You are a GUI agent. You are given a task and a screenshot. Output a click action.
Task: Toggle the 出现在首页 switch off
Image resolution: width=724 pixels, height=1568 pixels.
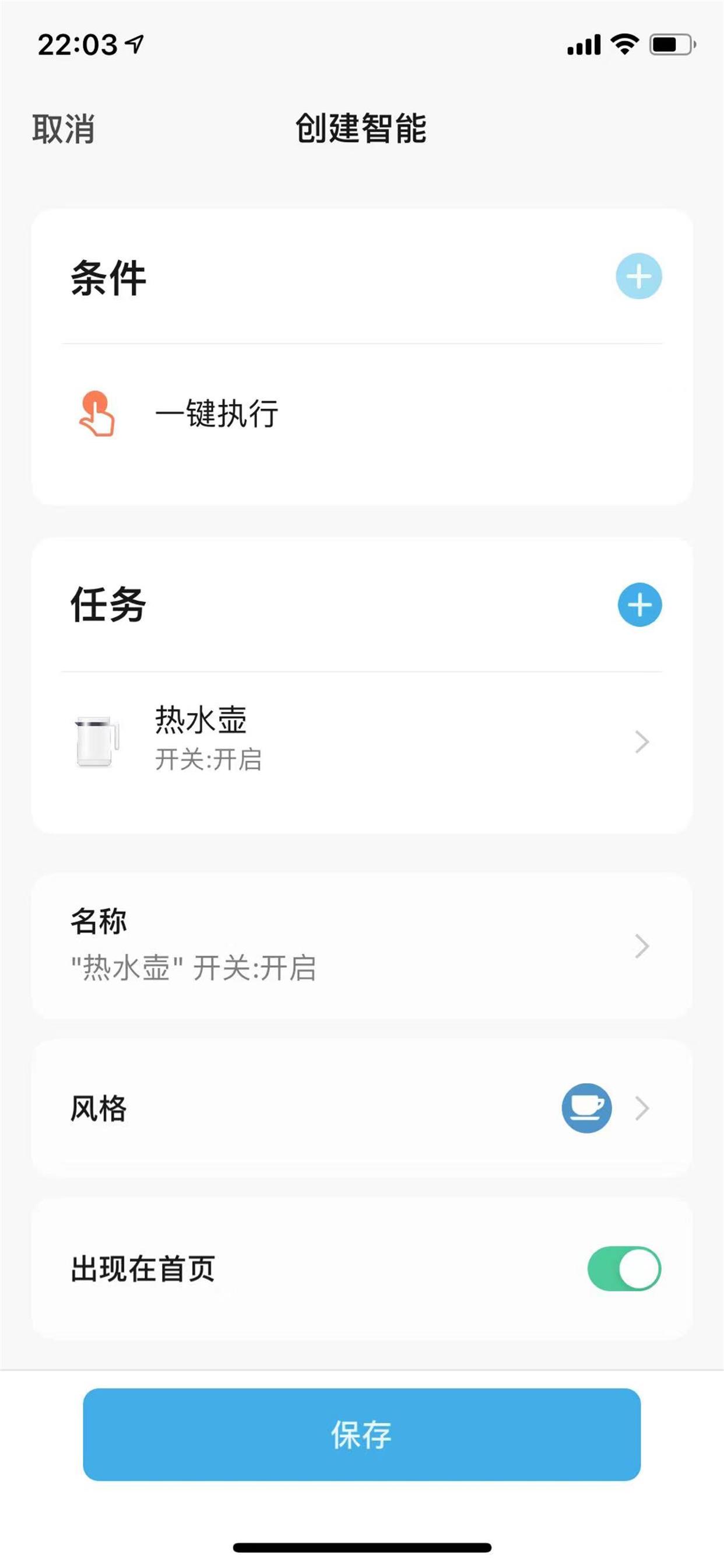click(x=624, y=1269)
